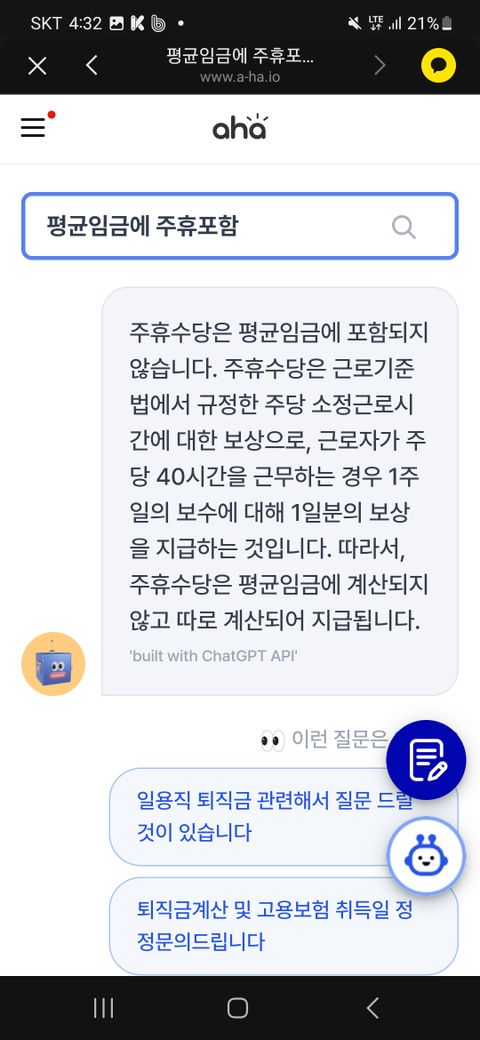Tap the forward arrow in the browser bar

coord(380,65)
